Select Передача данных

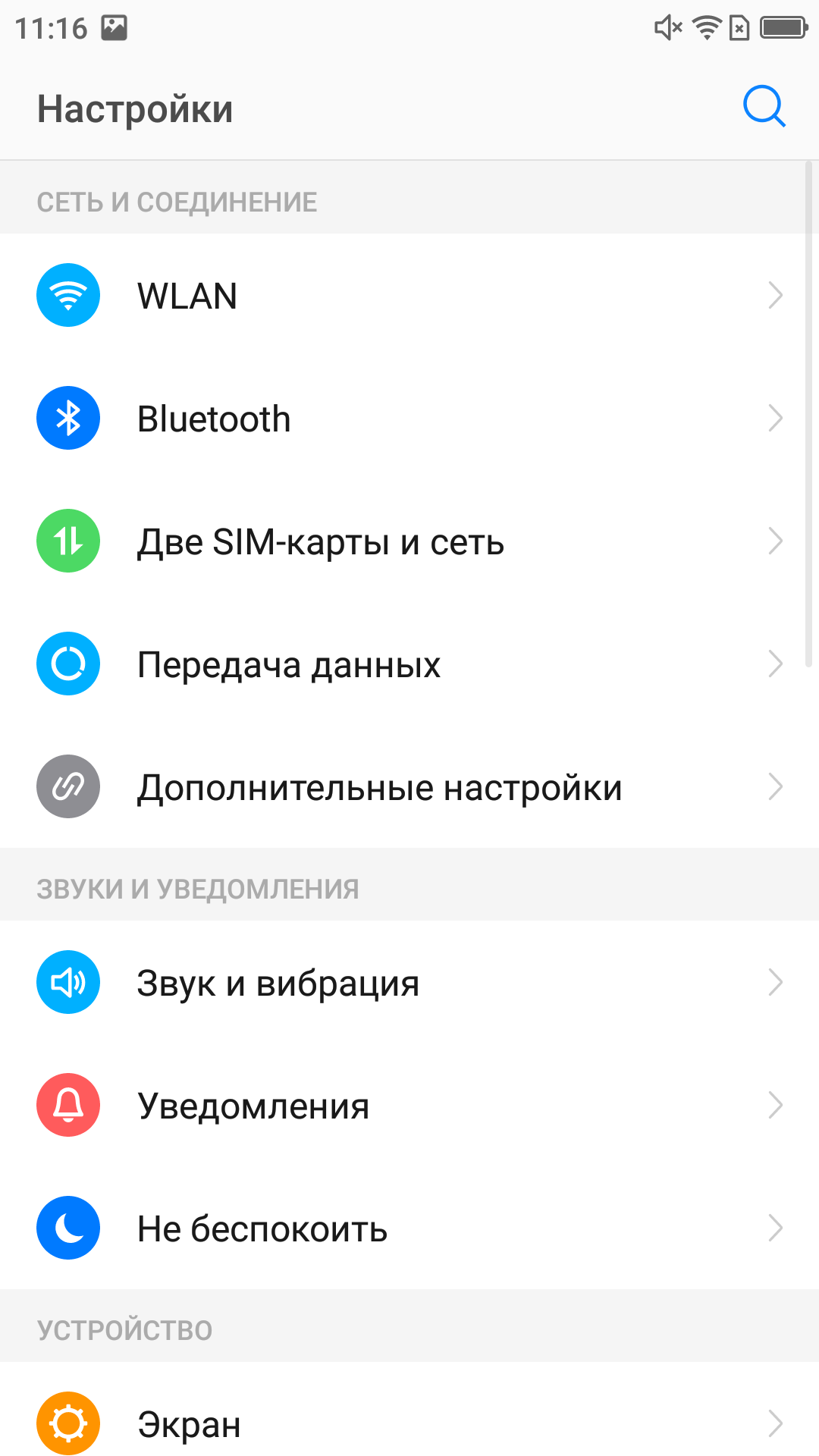point(409,664)
